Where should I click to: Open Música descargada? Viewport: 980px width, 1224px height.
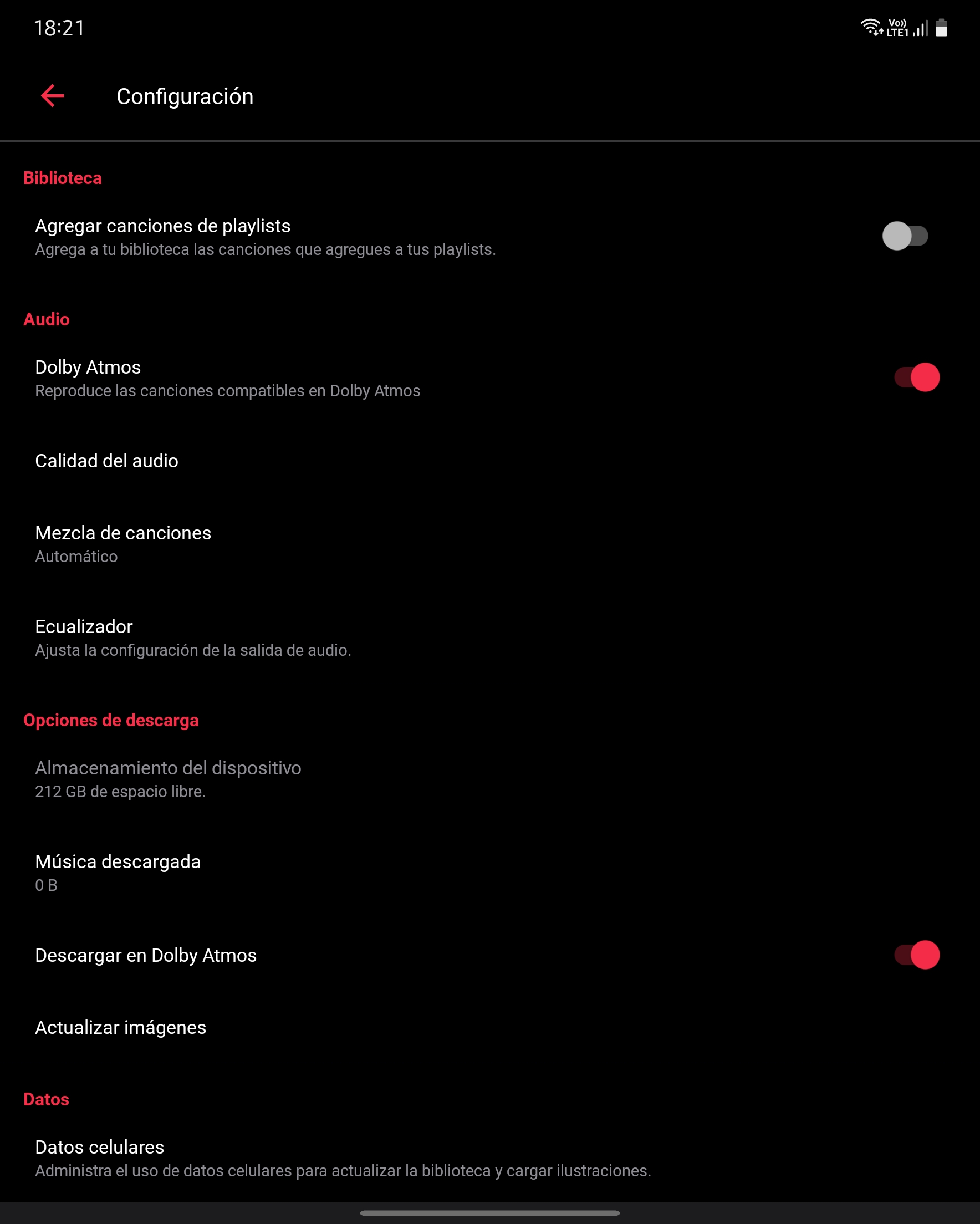[x=118, y=872]
